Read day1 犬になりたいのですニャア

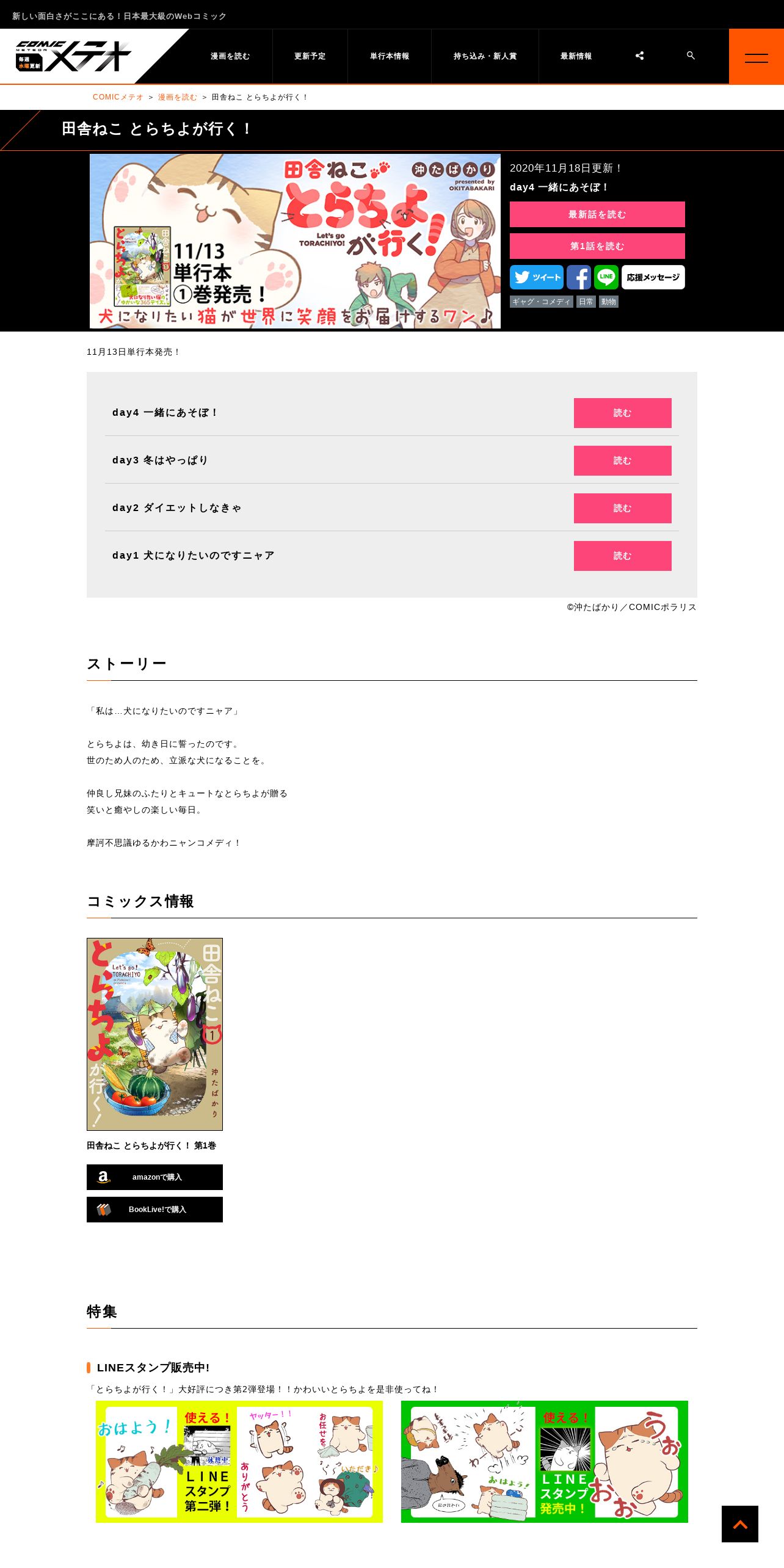(x=623, y=556)
